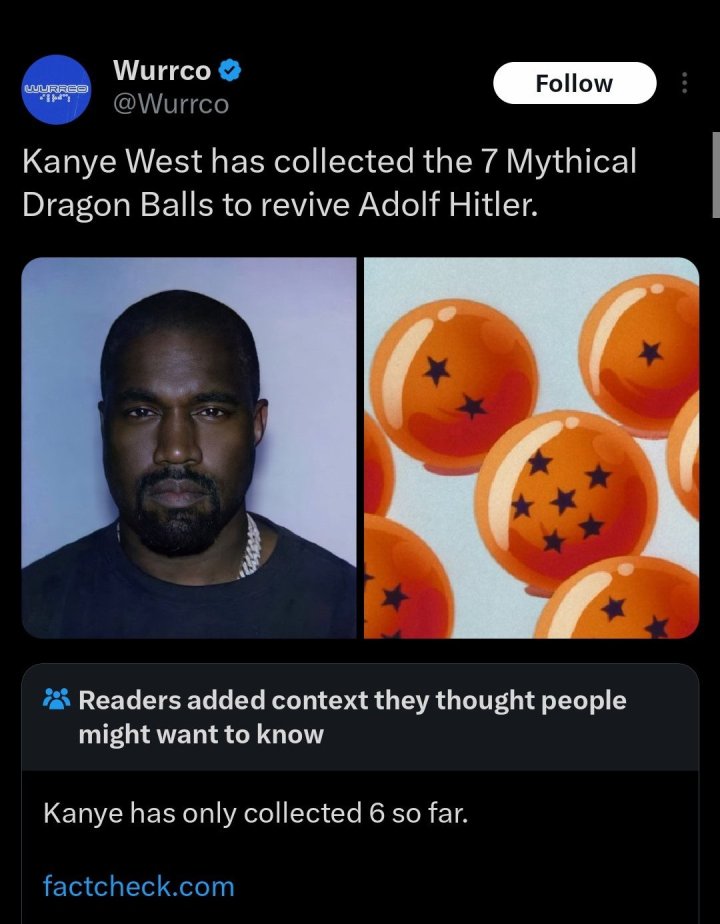Image resolution: width=720 pixels, height=924 pixels.
Task: Open the portrait photo in the post
Action: pyautogui.click(x=189, y=447)
